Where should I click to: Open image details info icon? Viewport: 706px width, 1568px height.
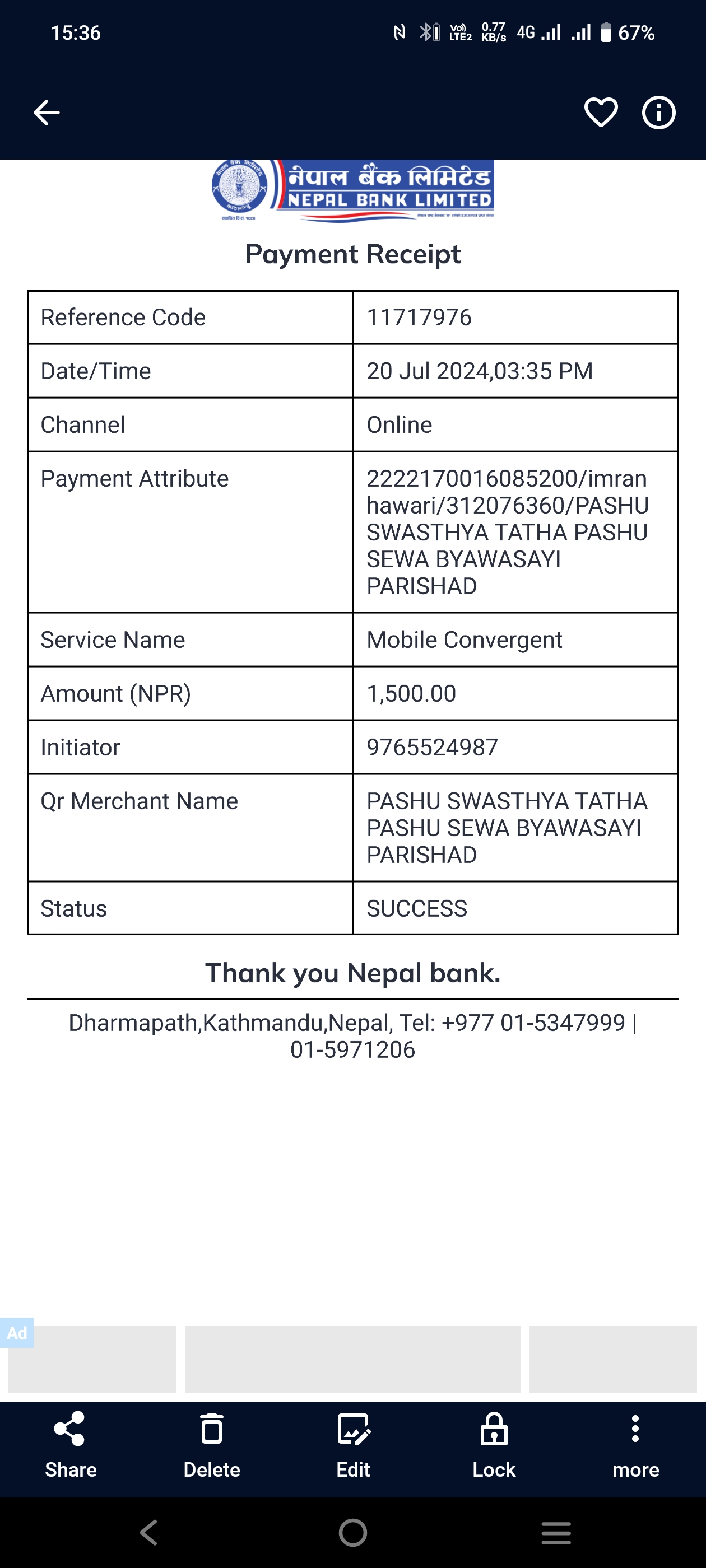tap(658, 113)
